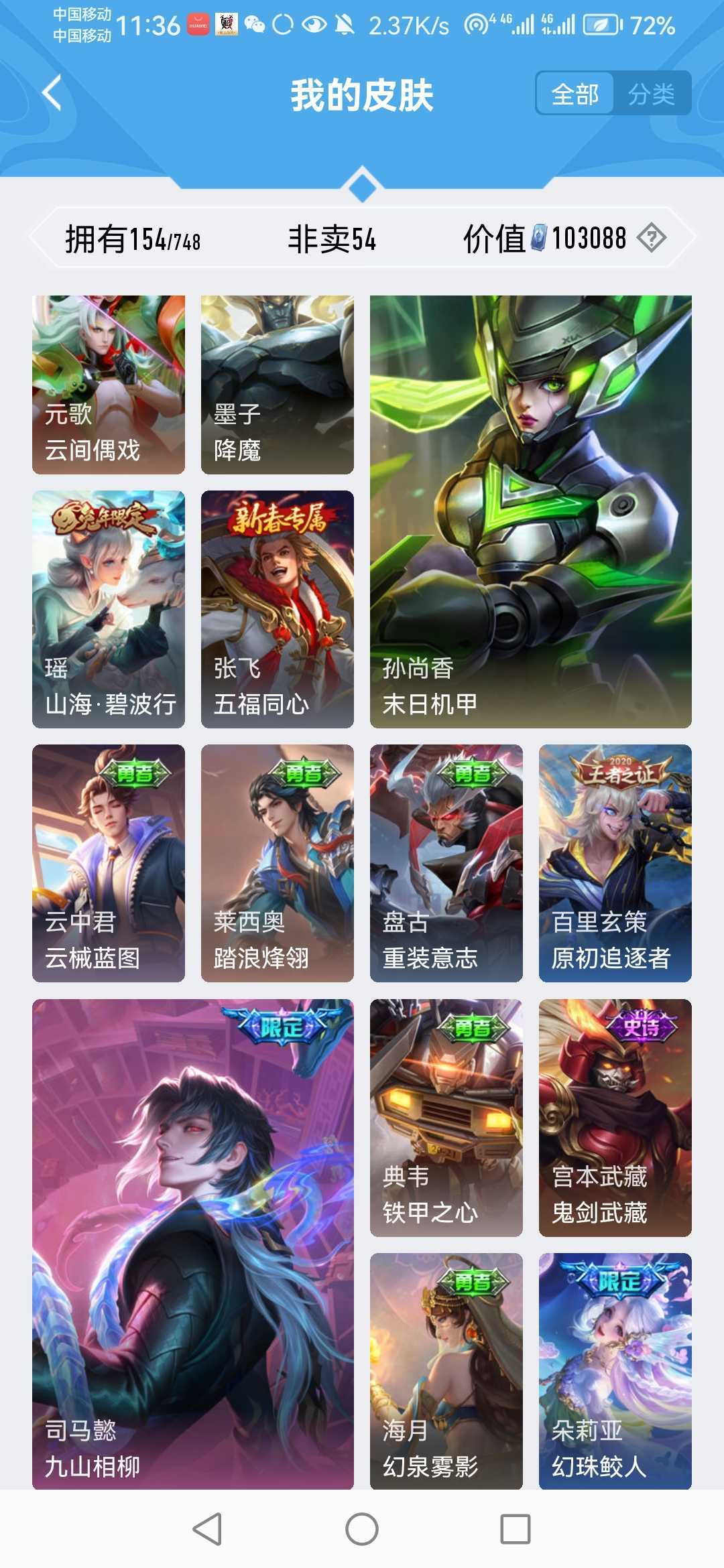Open the 瑶 山海·碧波行 skin card
The width and height of the screenshot is (724, 1568).
[109, 609]
